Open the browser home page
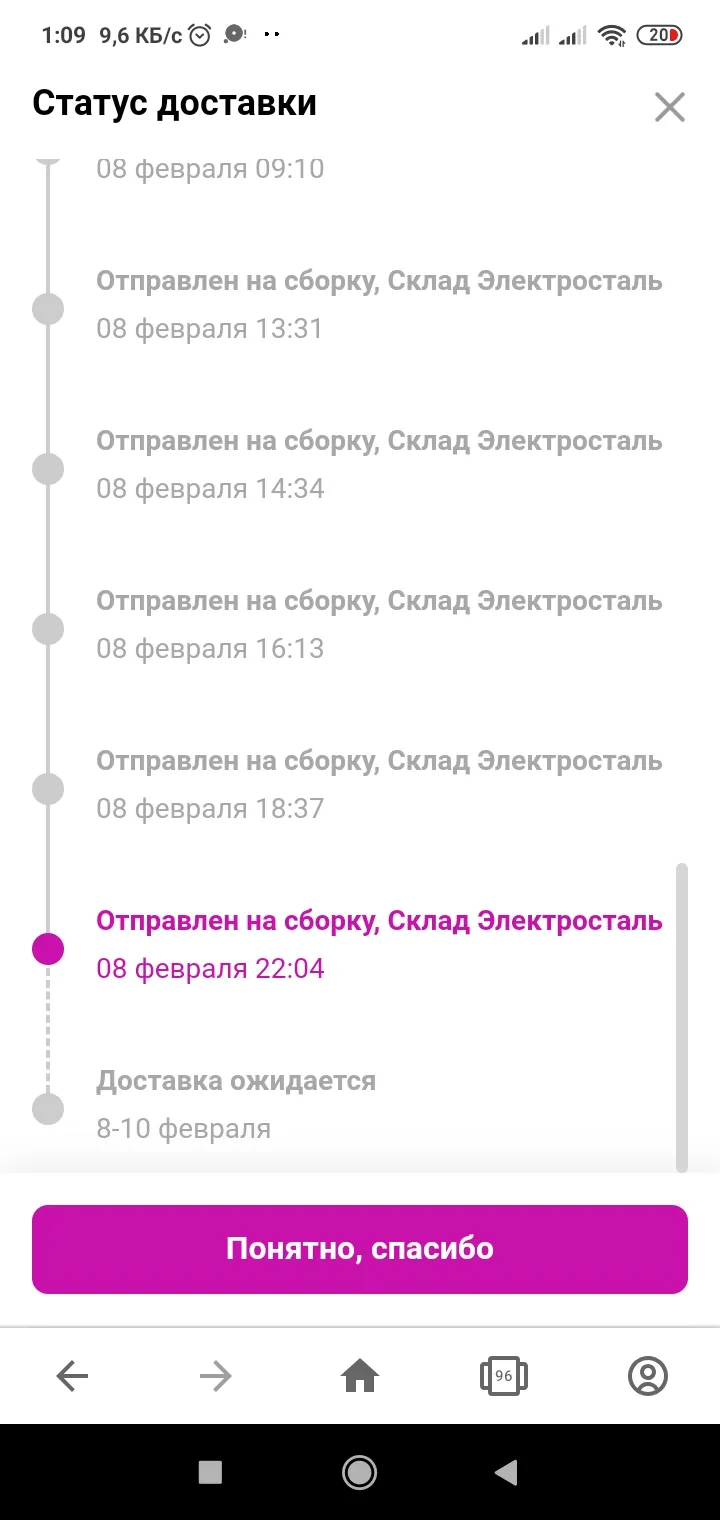The image size is (720, 1520). [x=360, y=1377]
